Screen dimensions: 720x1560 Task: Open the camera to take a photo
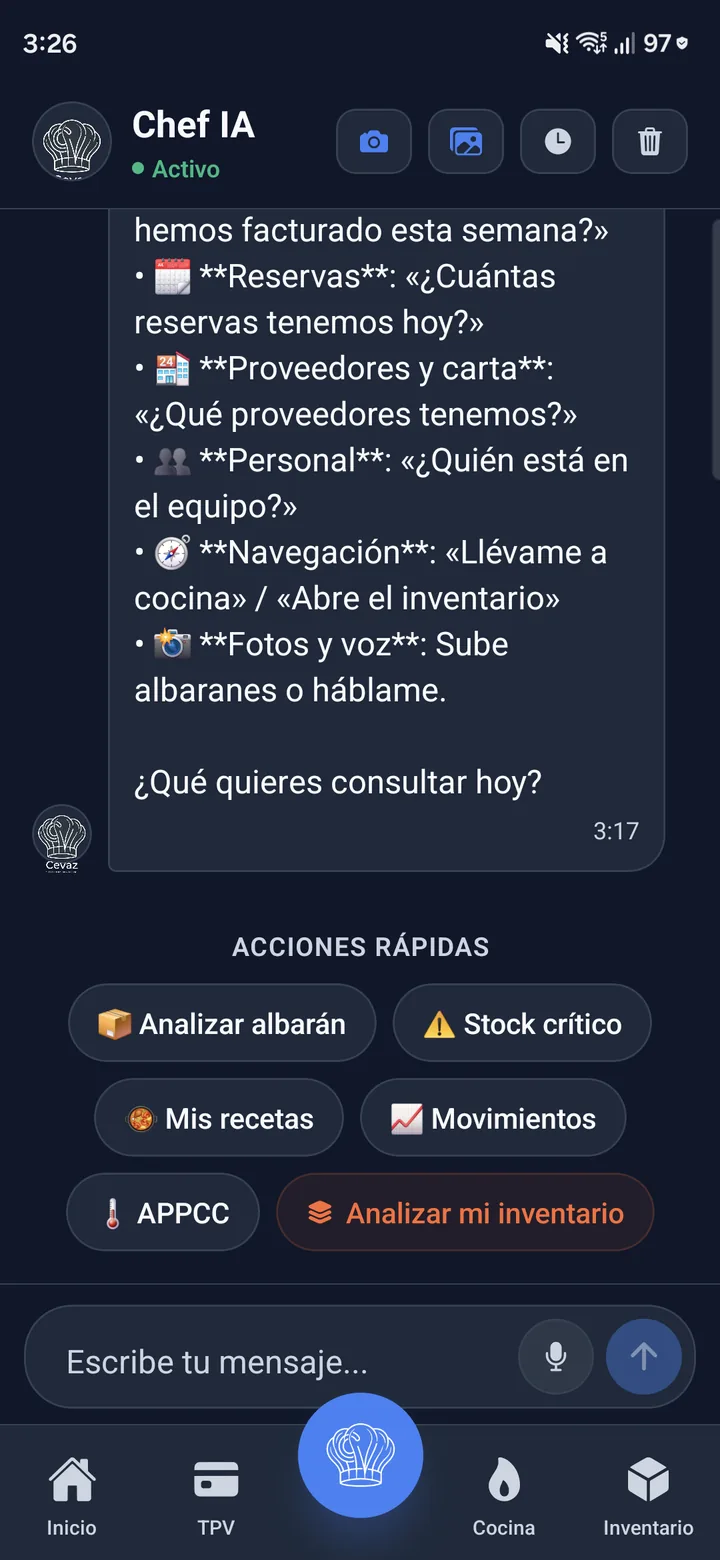click(374, 142)
